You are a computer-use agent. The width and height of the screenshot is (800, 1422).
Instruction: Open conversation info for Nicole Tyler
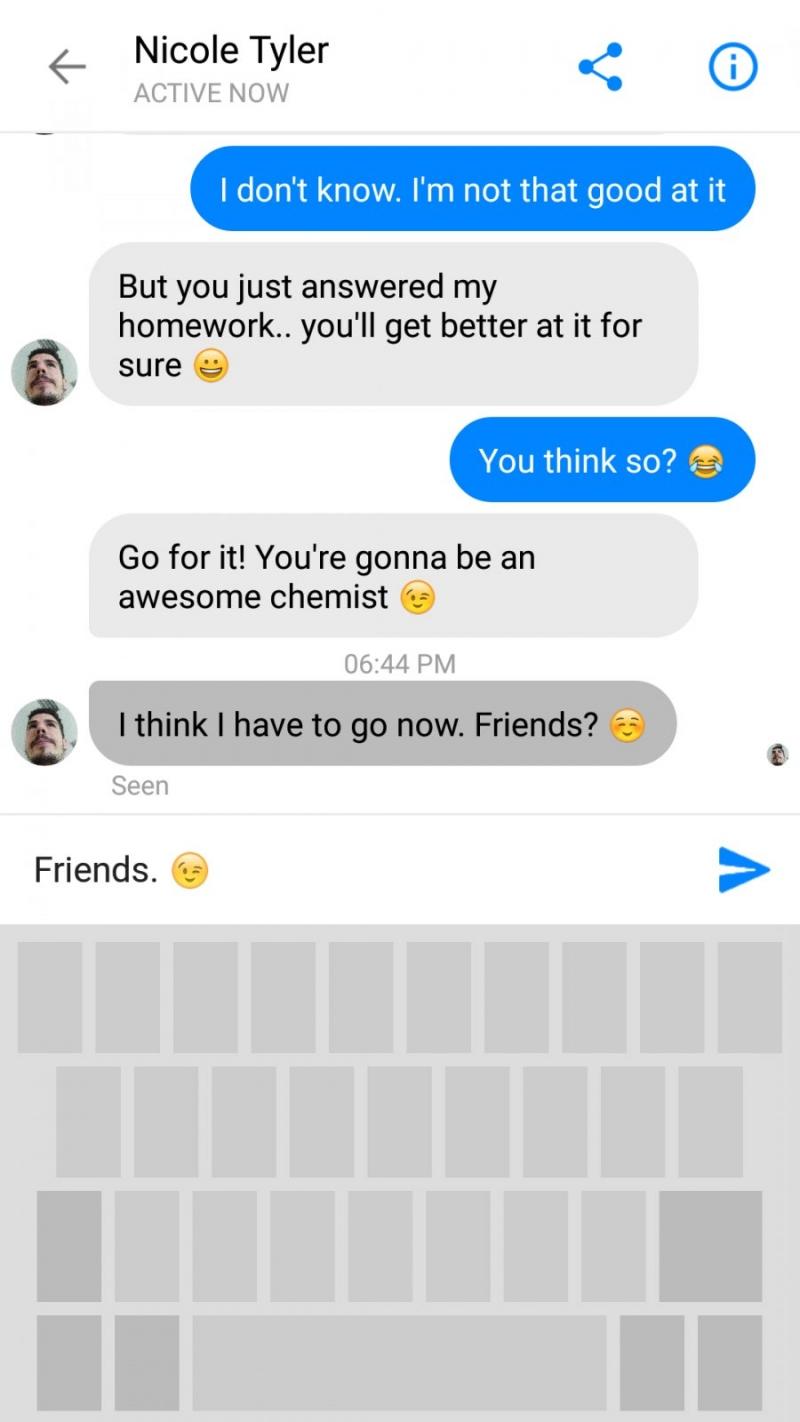click(x=732, y=67)
